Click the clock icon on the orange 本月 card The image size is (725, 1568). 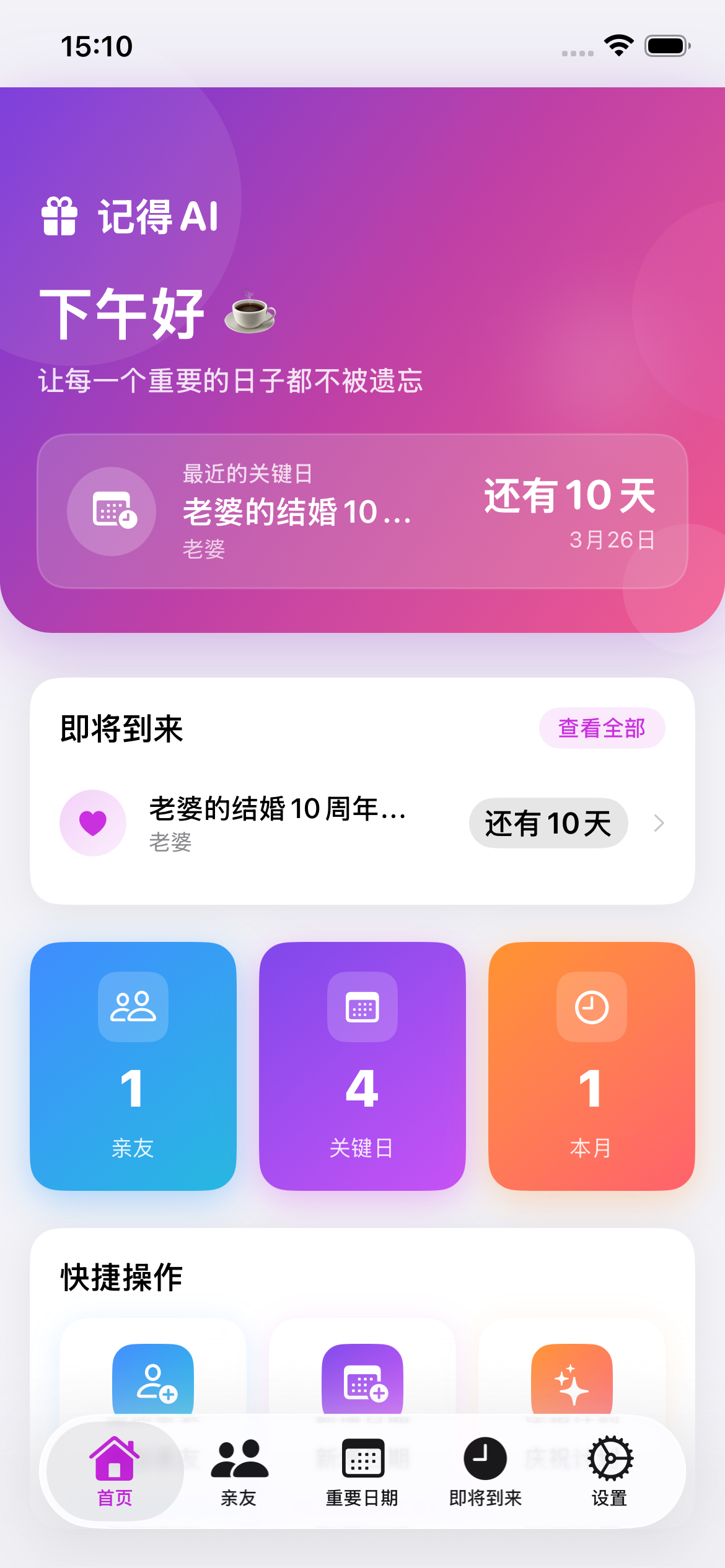591,1006
